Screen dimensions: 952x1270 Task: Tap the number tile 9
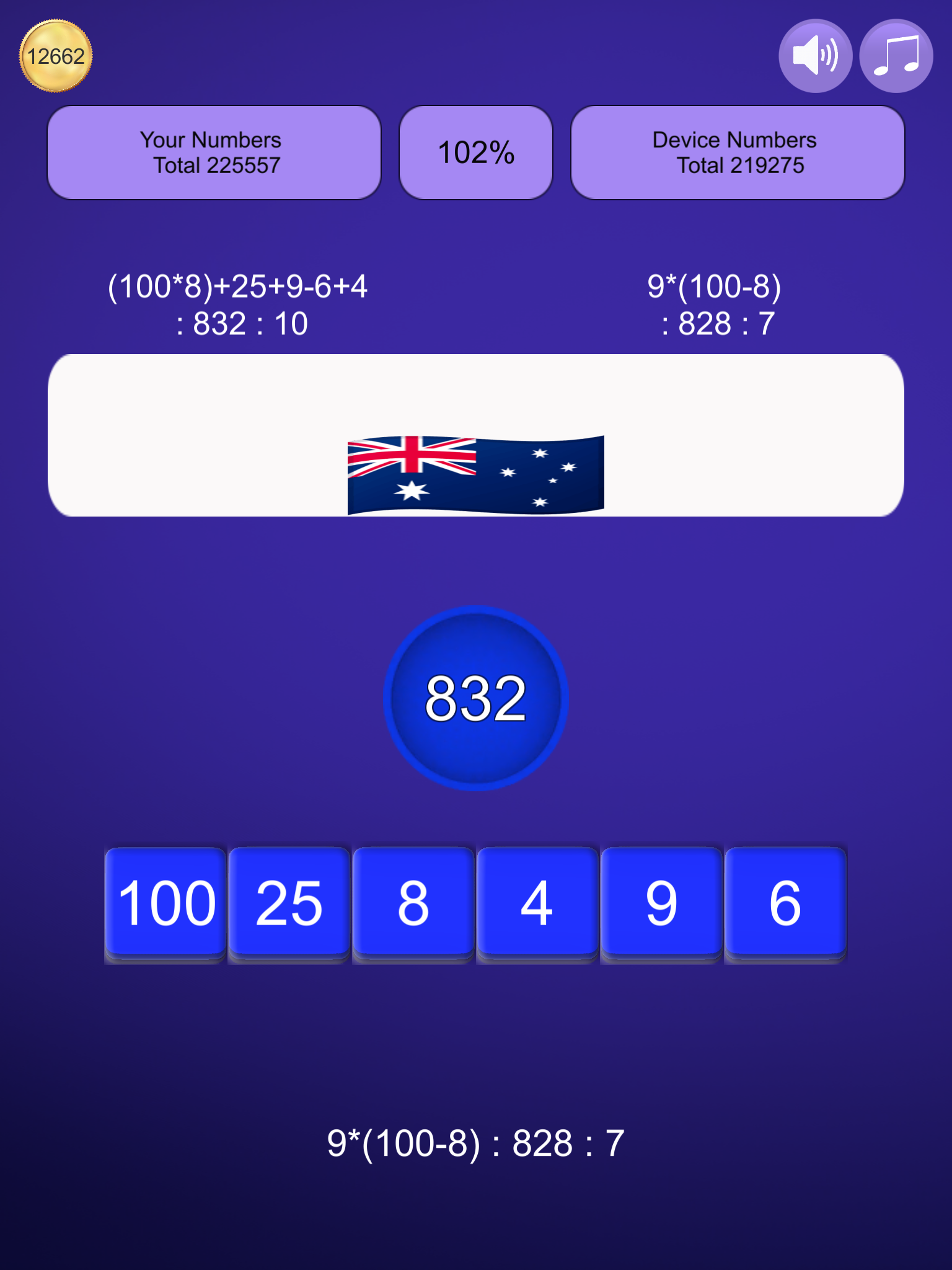coord(661,904)
